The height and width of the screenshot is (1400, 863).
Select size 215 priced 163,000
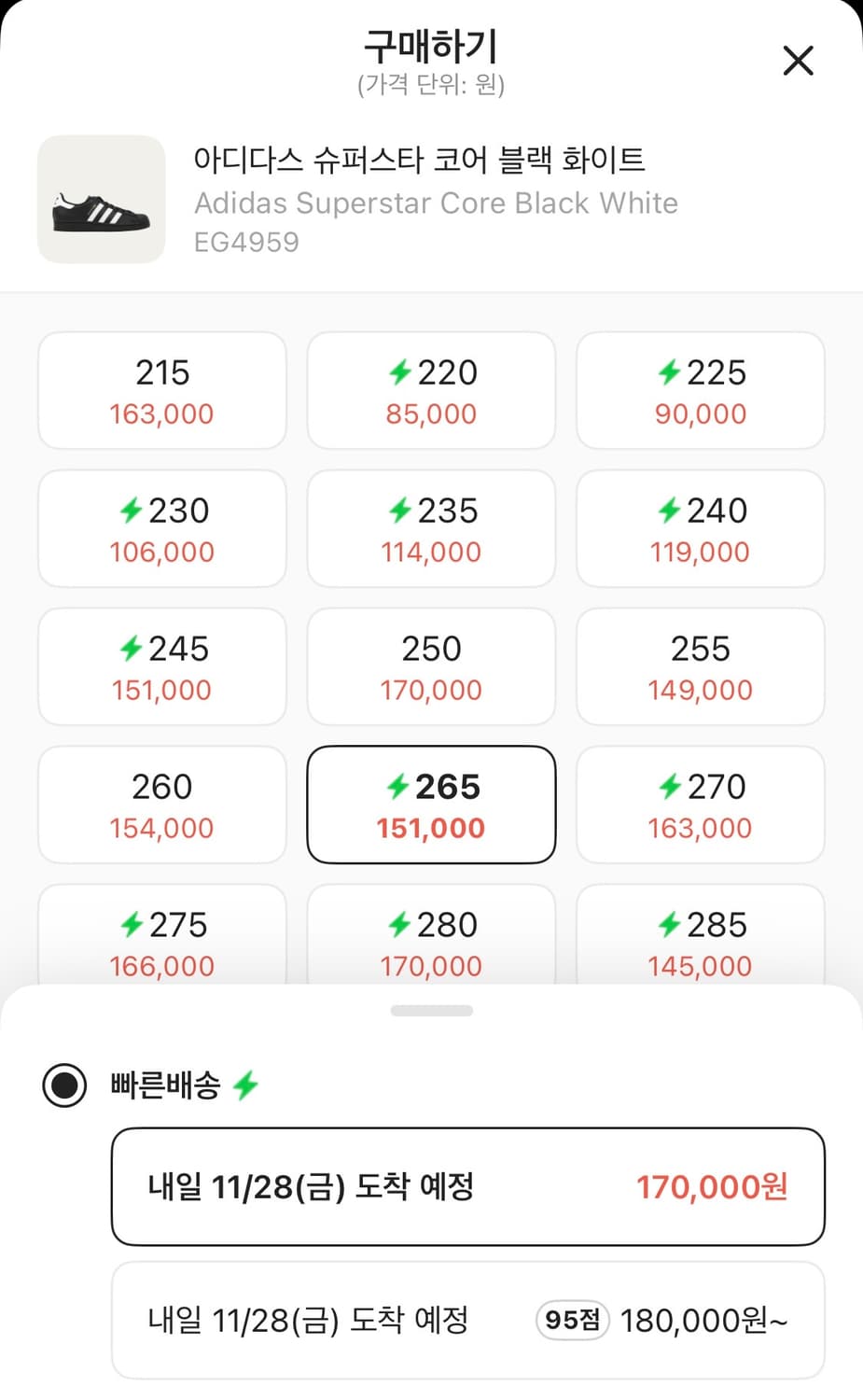click(x=161, y=390)
